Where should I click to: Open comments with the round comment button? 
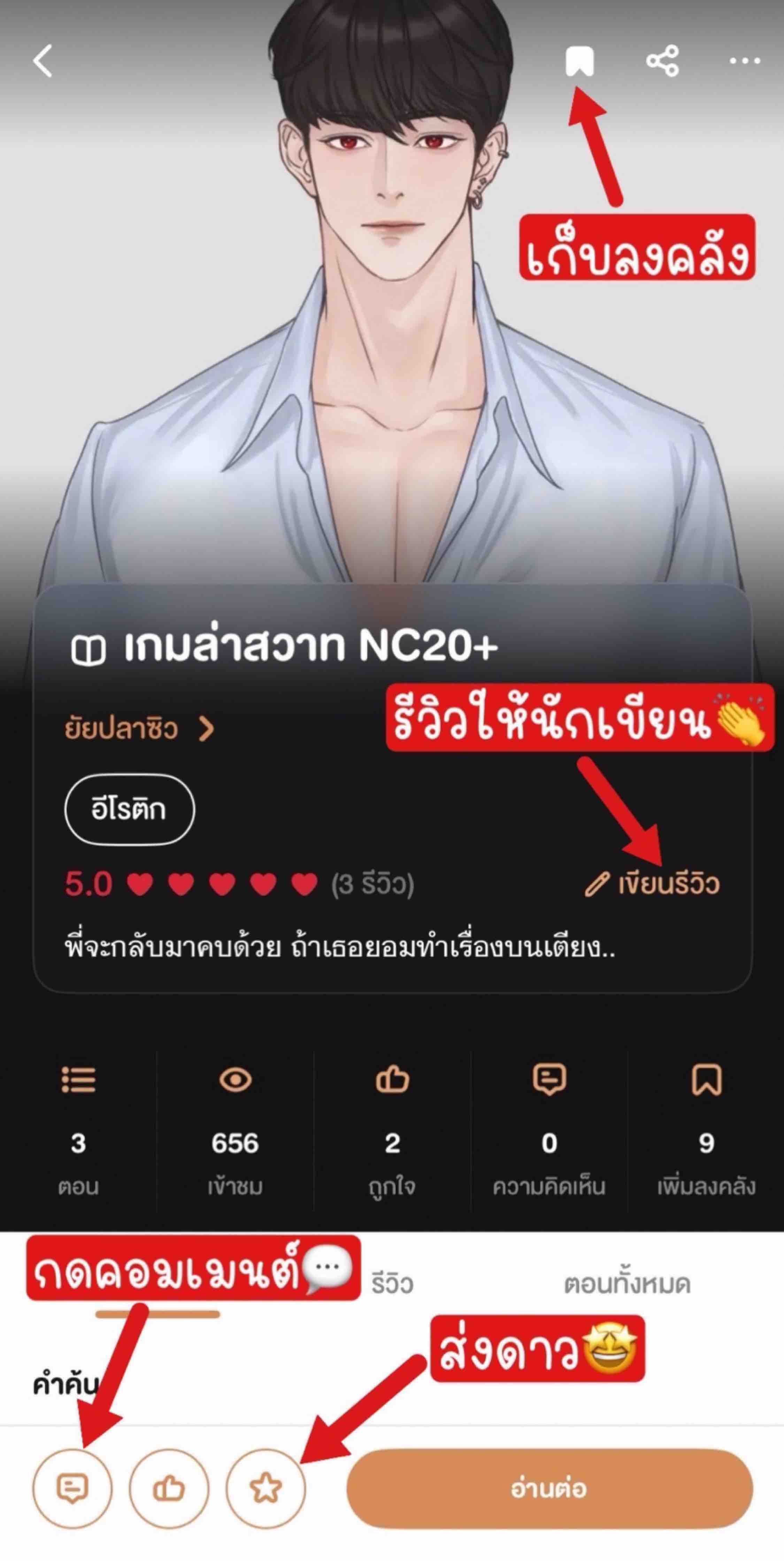(72, 1488)
